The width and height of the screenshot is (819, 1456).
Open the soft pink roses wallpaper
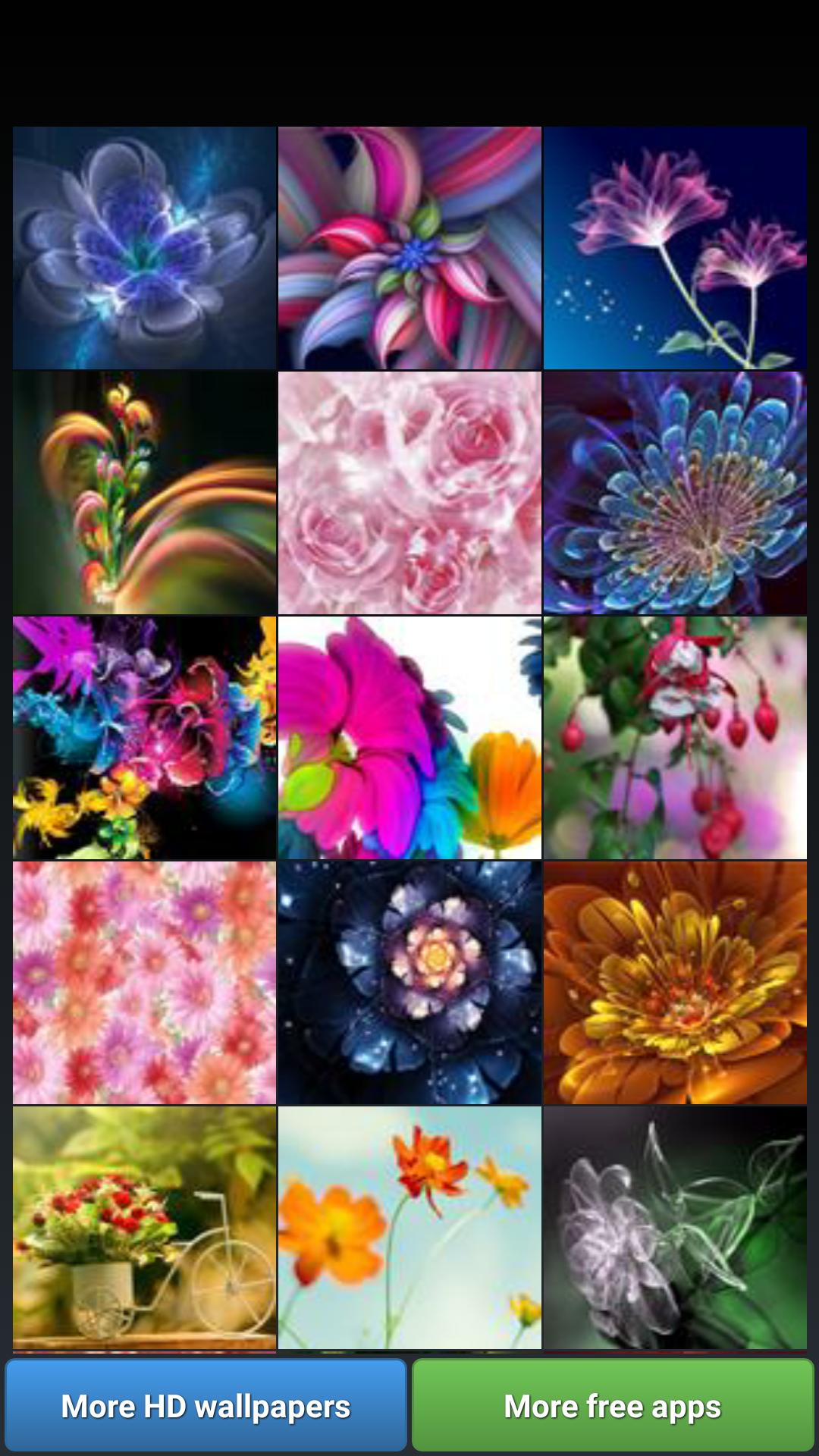[409, 493]
